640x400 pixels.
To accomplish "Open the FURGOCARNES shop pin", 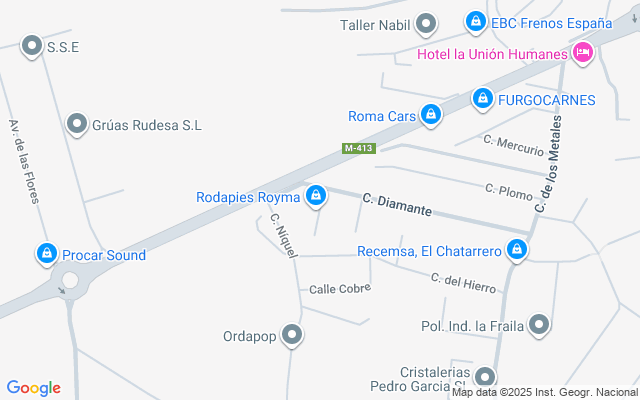I will click(483, 98).
